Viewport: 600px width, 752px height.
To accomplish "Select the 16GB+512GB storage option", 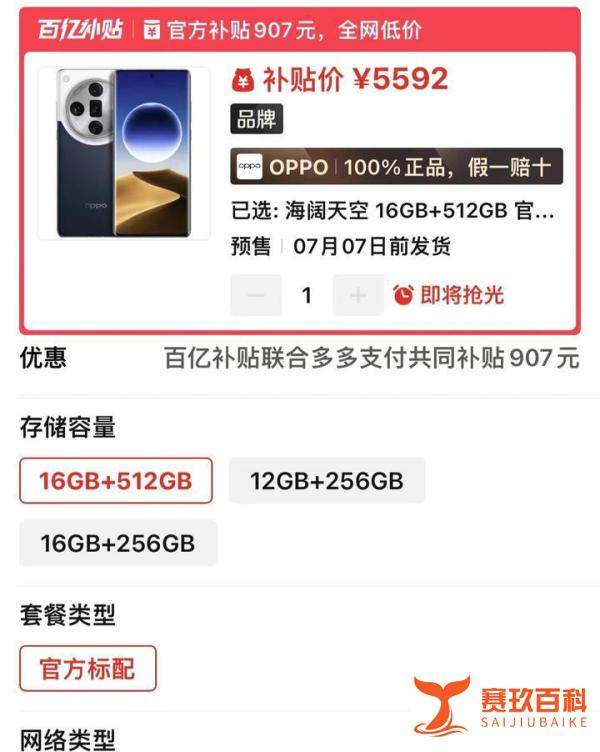I will coord(115,481).
